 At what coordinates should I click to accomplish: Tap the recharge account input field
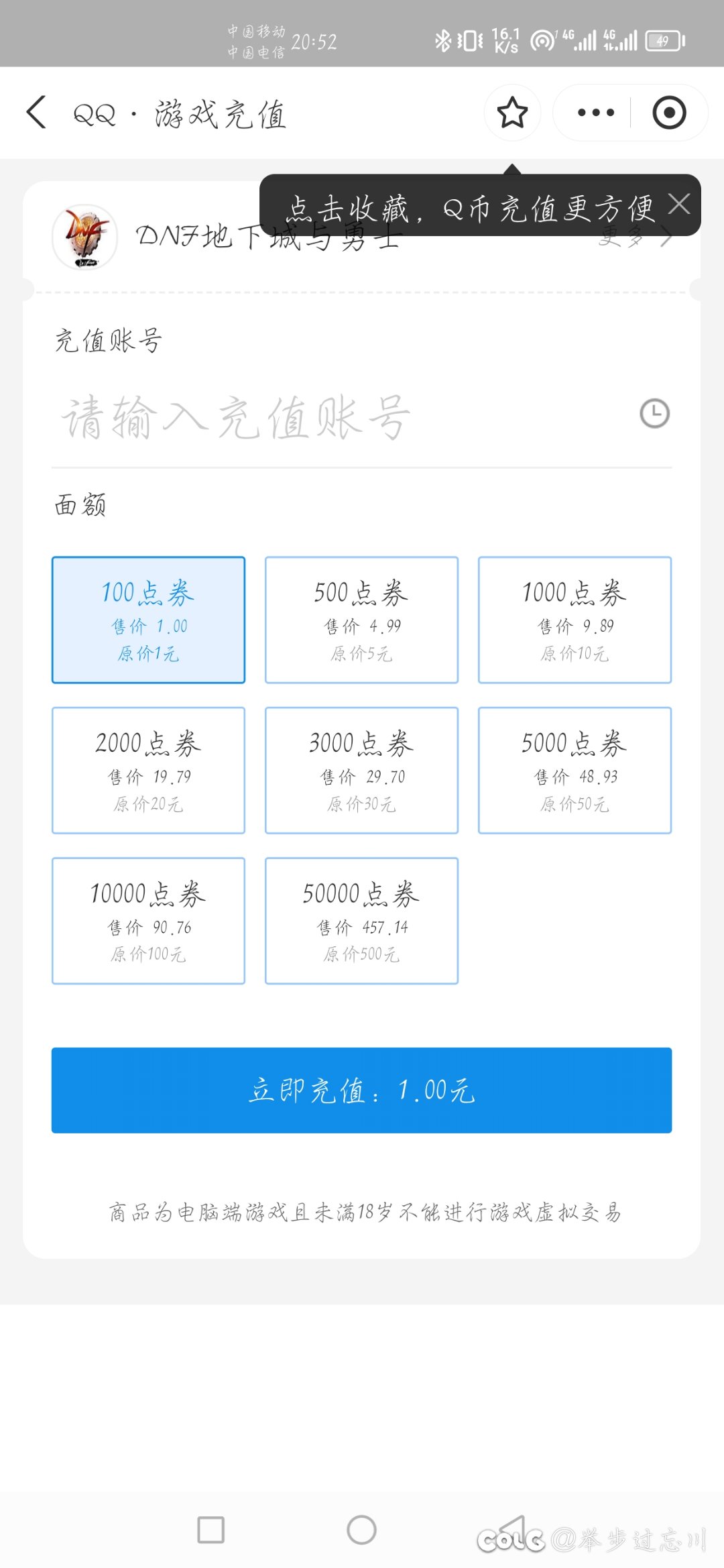342,416
